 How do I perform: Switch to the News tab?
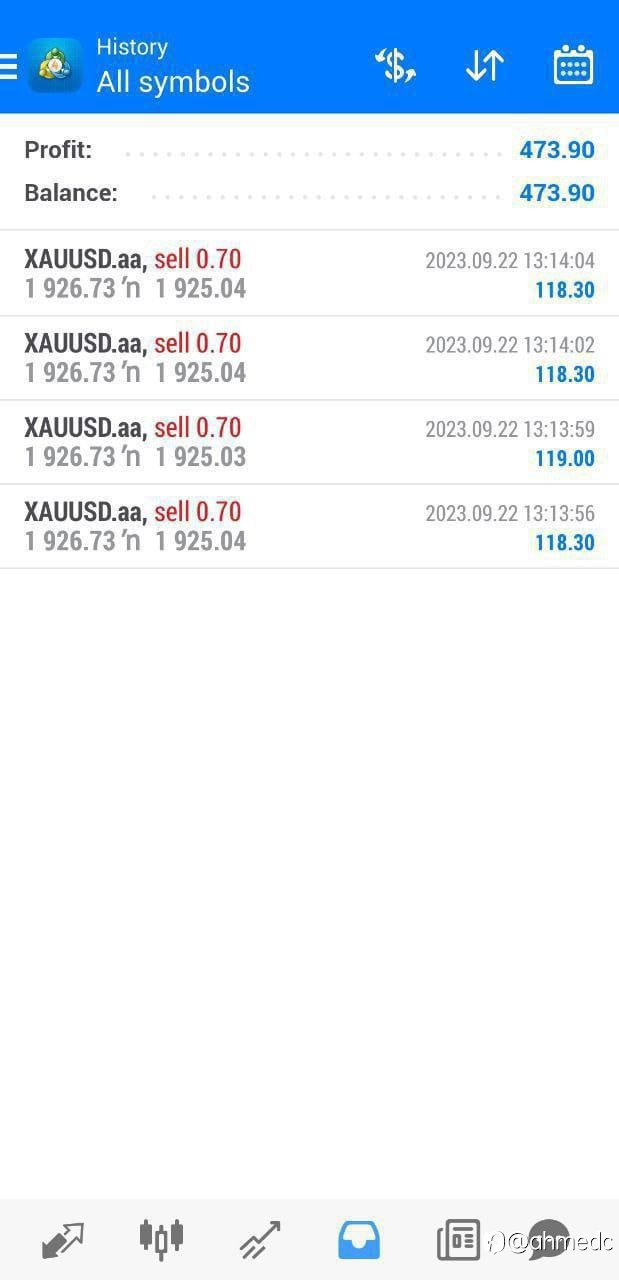pos(458,1240)
